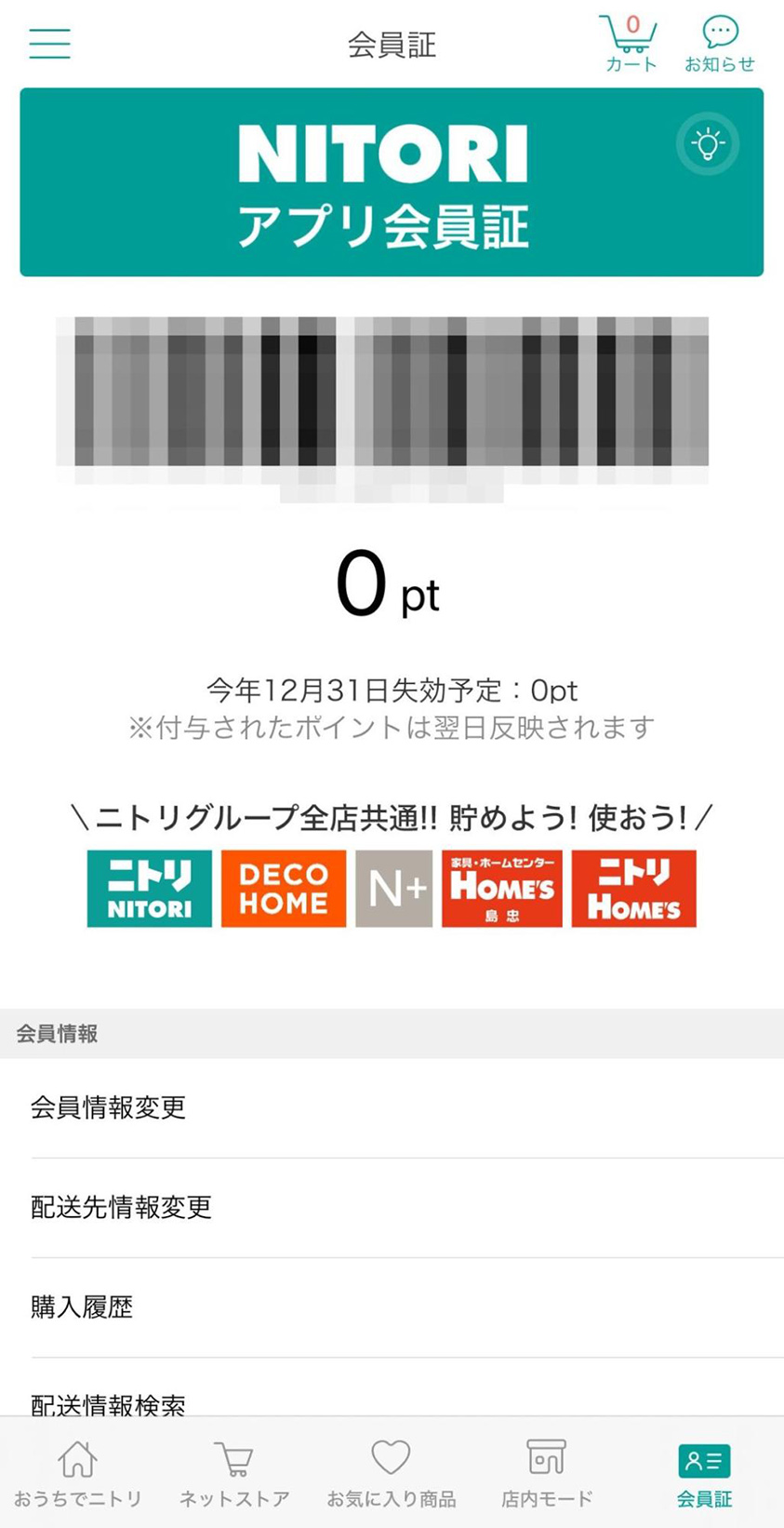Open the hamburger drawer menu
The height and width of the screenshot is (1528, 784).
click(x=49, y=44)
